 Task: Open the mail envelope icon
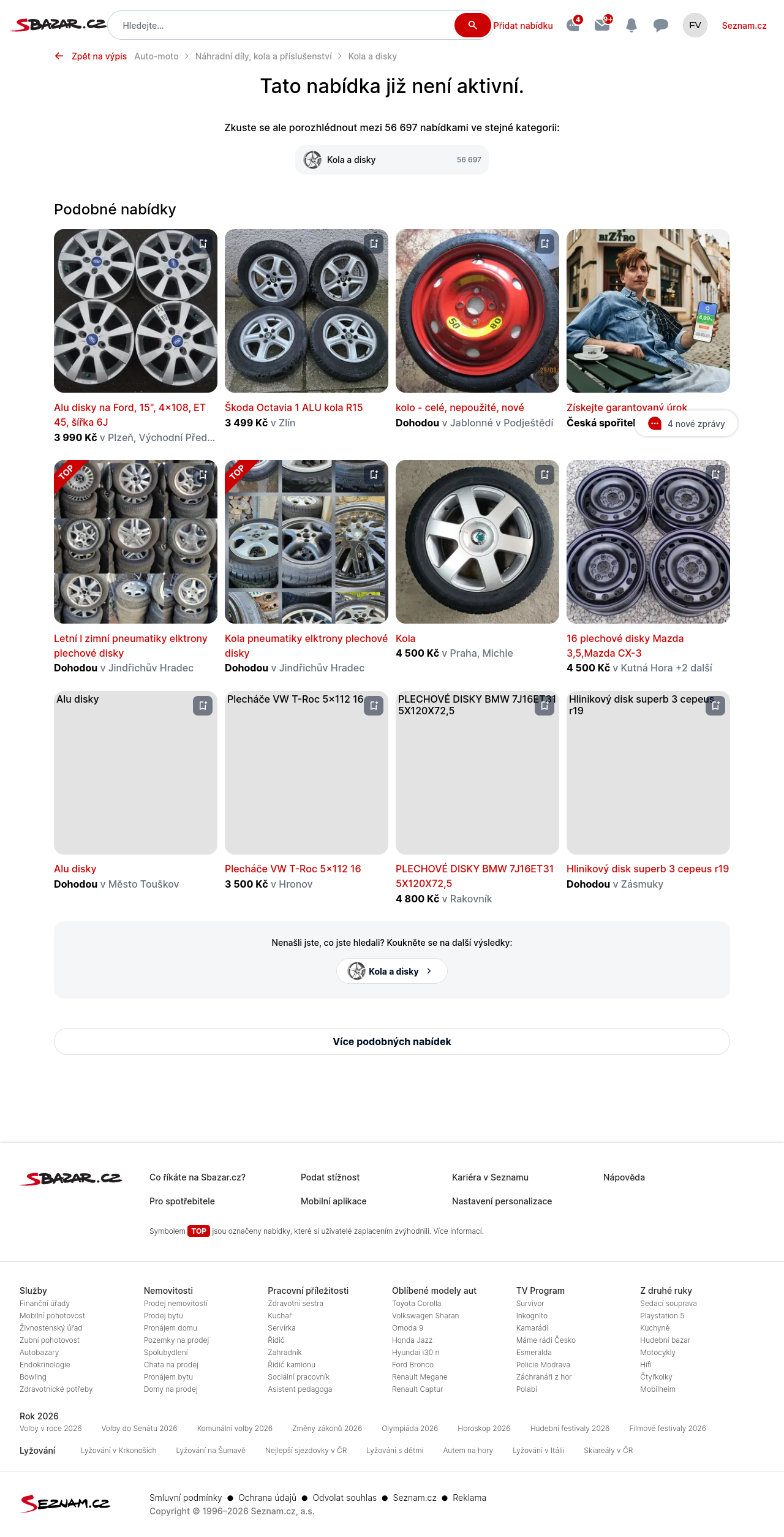[x=602, y=25]
